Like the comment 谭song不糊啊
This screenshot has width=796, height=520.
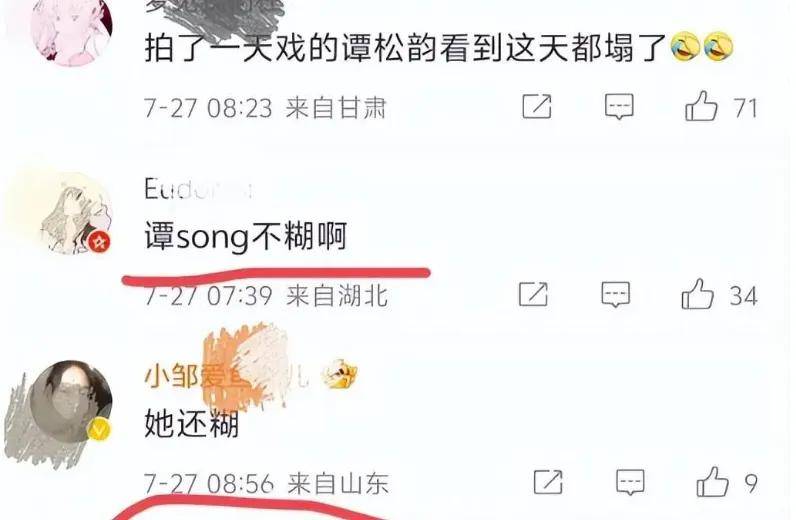697,294
